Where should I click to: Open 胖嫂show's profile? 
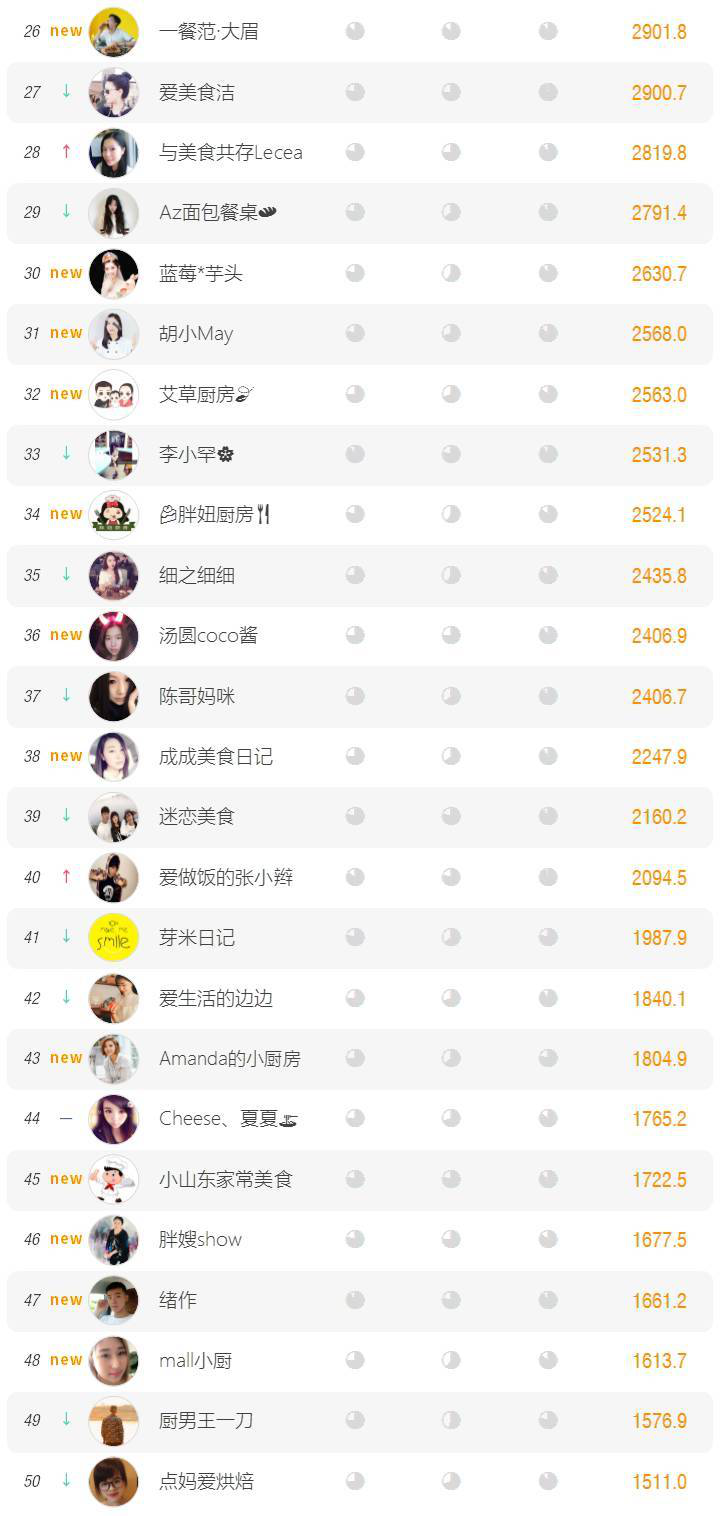tap(200, 1239)
